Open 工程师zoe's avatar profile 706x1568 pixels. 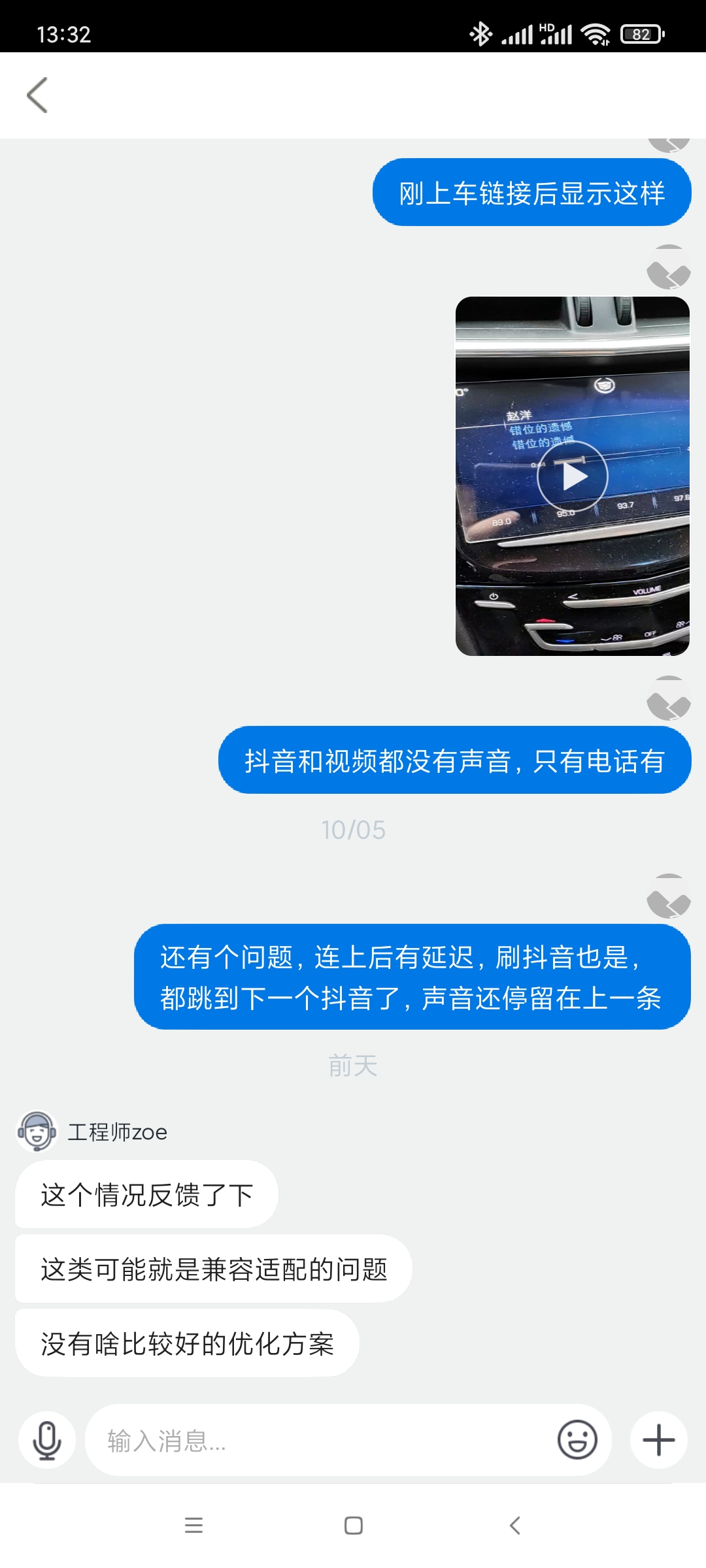(37, 1132)
